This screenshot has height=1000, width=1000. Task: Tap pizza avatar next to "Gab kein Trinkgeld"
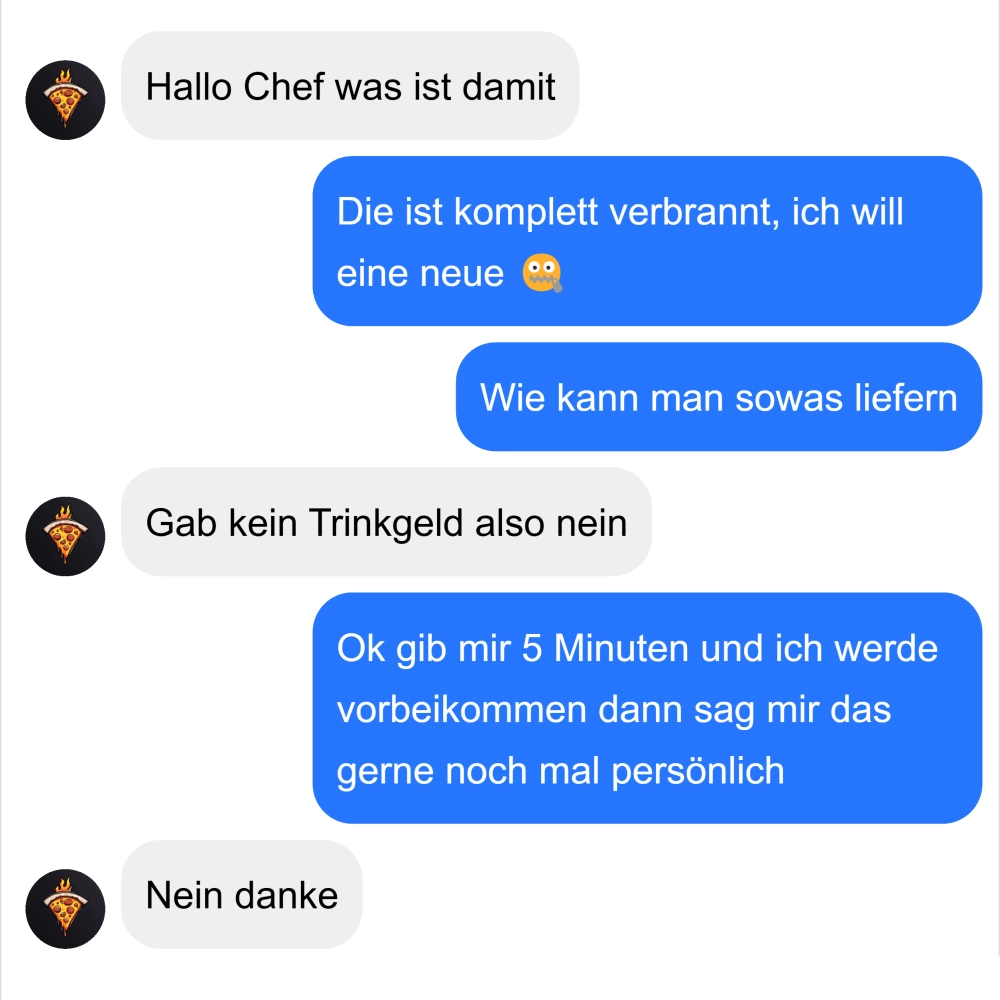tap(65, 536)
